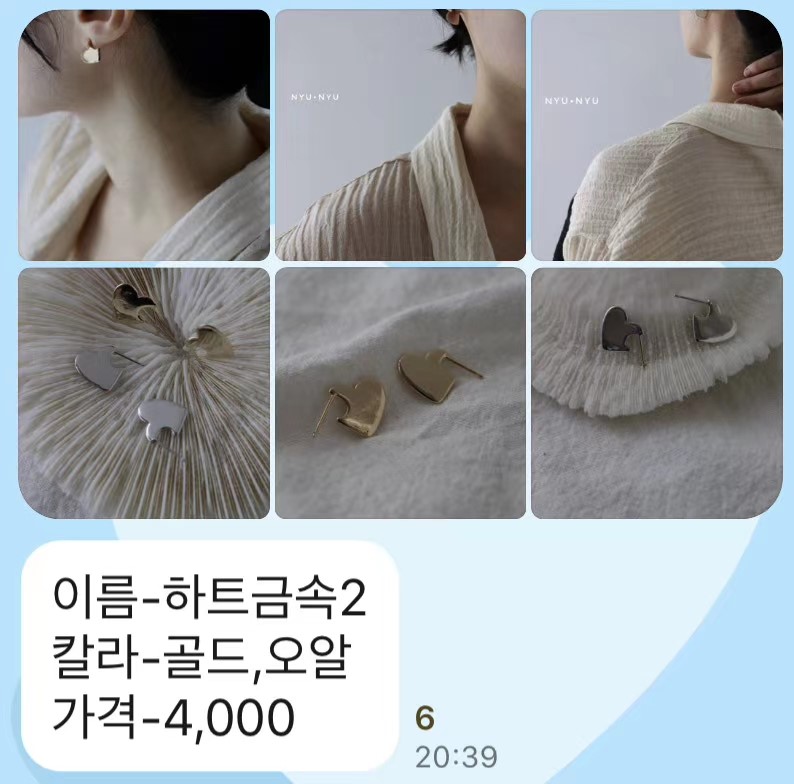Image resolution: width=794 pixels, height=784 pixels.
Task: Open the middle top photo of neck and collar
Action: (400, 135)
